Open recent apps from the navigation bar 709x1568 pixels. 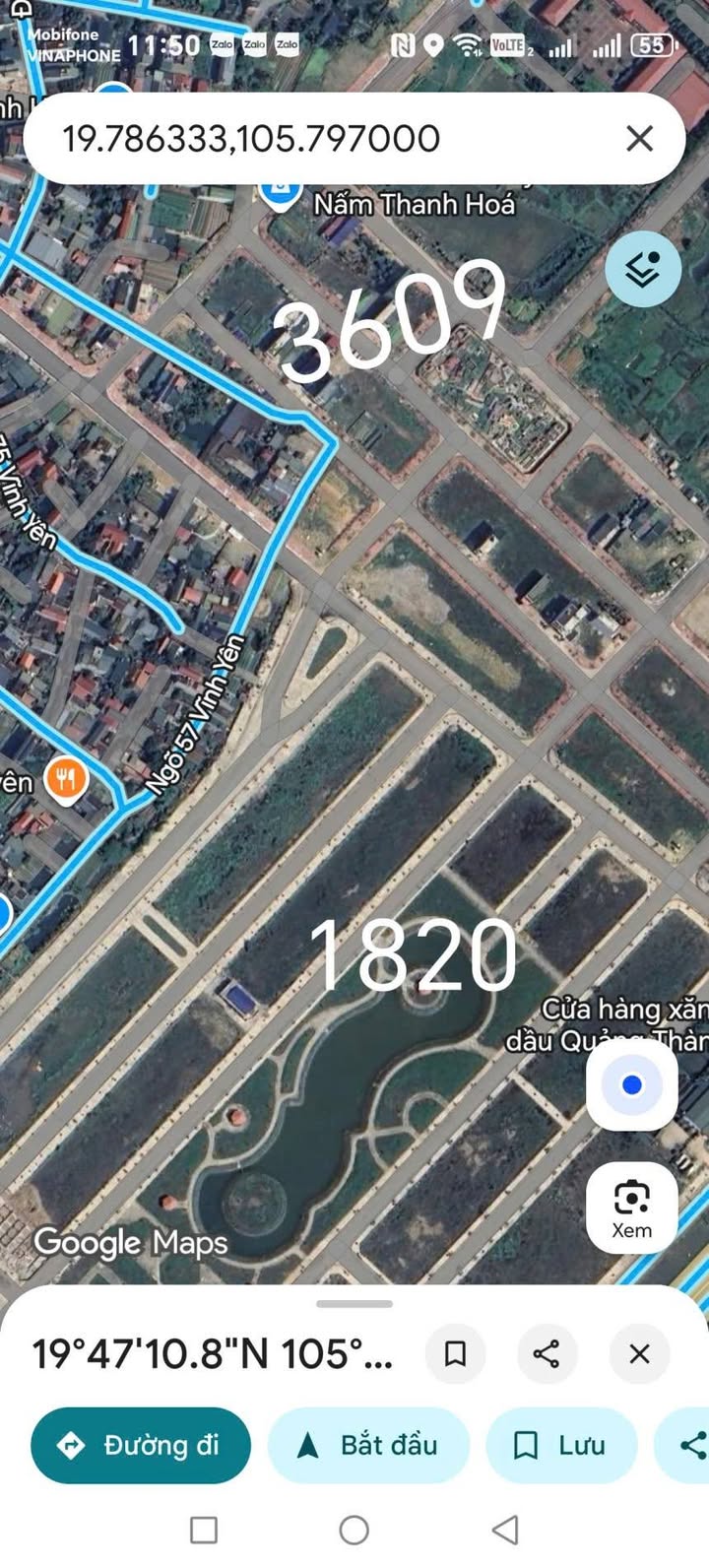pos(204,1530)
